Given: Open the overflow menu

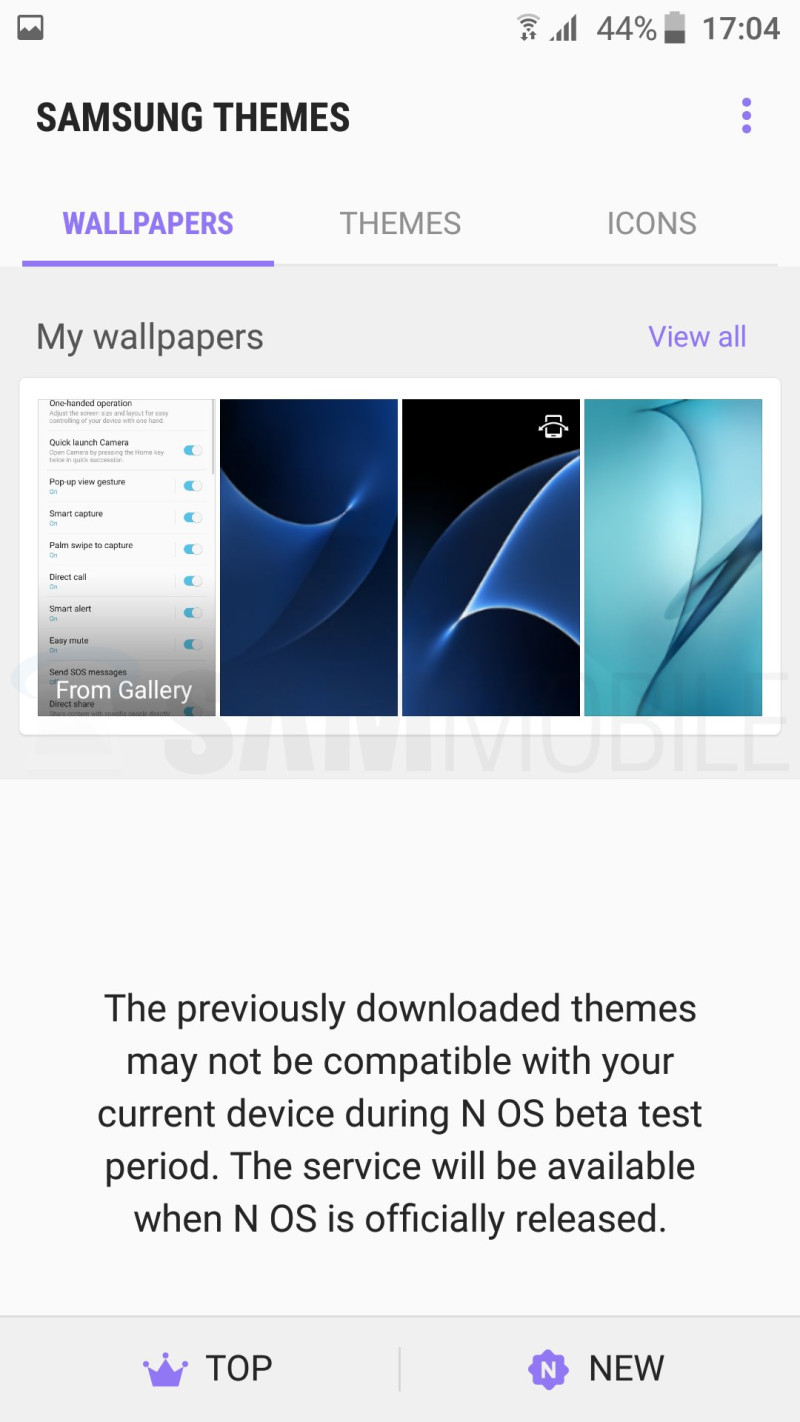Looking at the screenshot, I should (x=746, y=116).
